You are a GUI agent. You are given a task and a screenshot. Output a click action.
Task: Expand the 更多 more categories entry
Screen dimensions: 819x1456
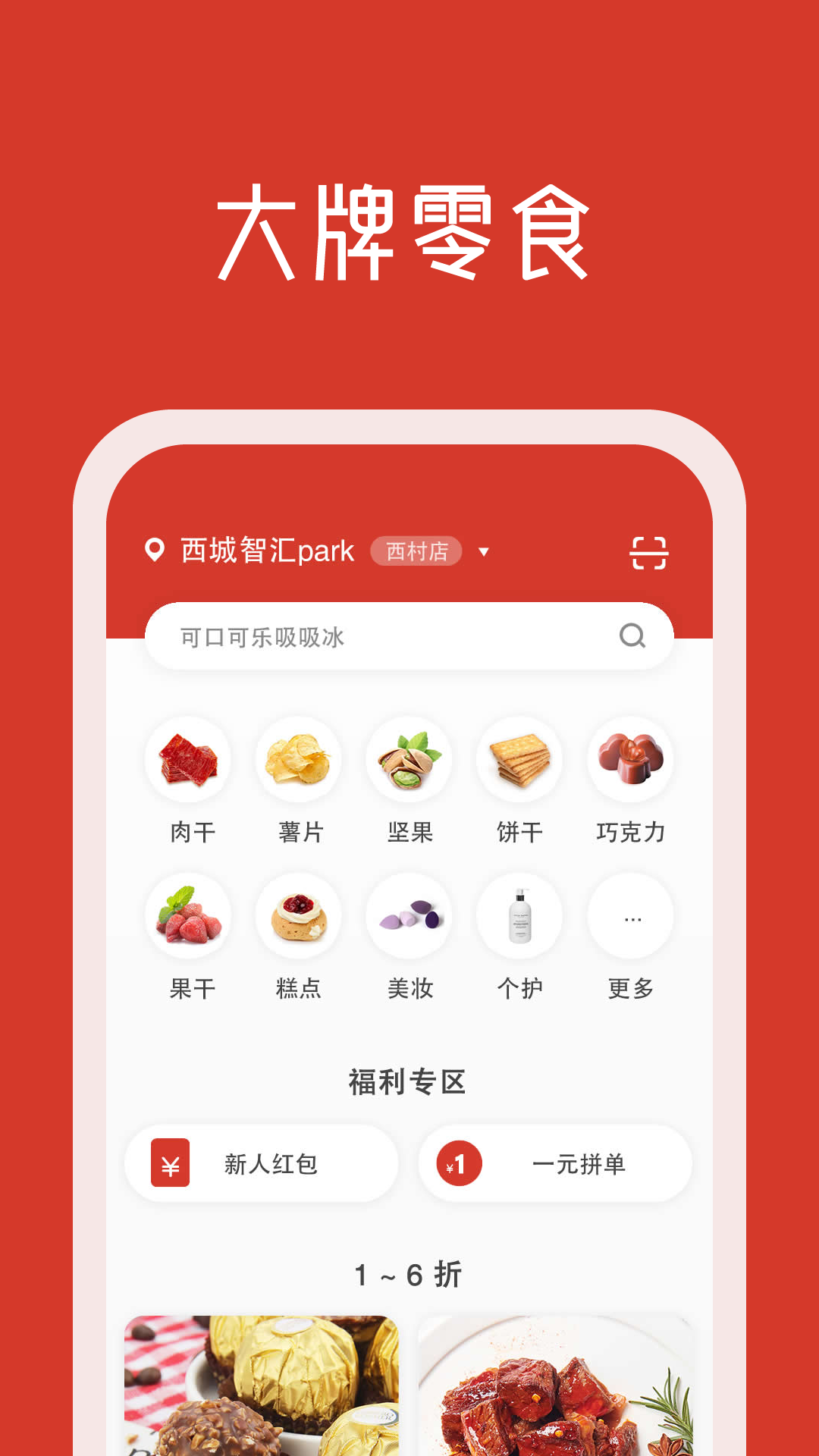click(630, 915)
